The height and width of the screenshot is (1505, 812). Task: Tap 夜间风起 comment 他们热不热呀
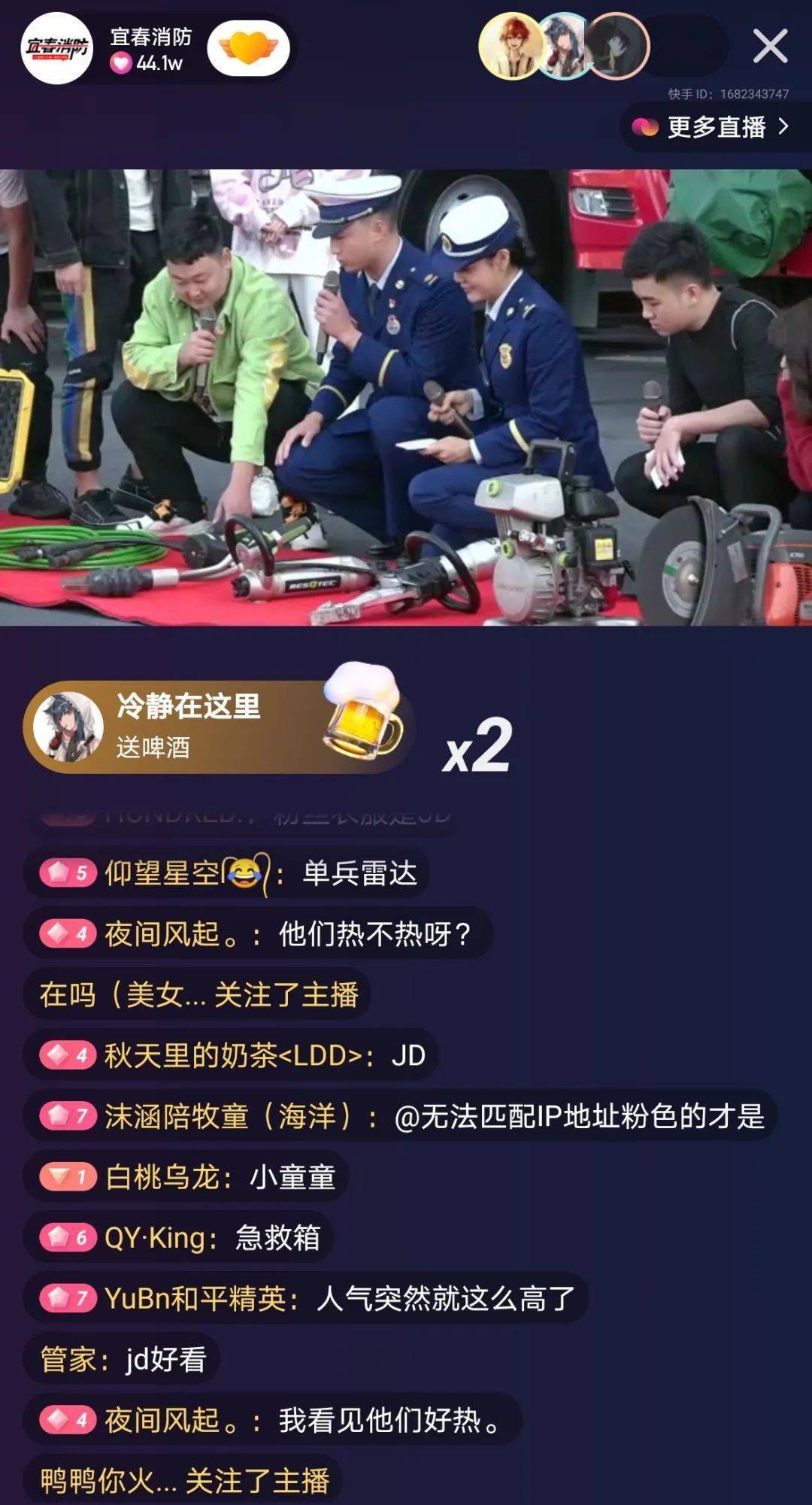pyautogui.click(x=257, y=934)
